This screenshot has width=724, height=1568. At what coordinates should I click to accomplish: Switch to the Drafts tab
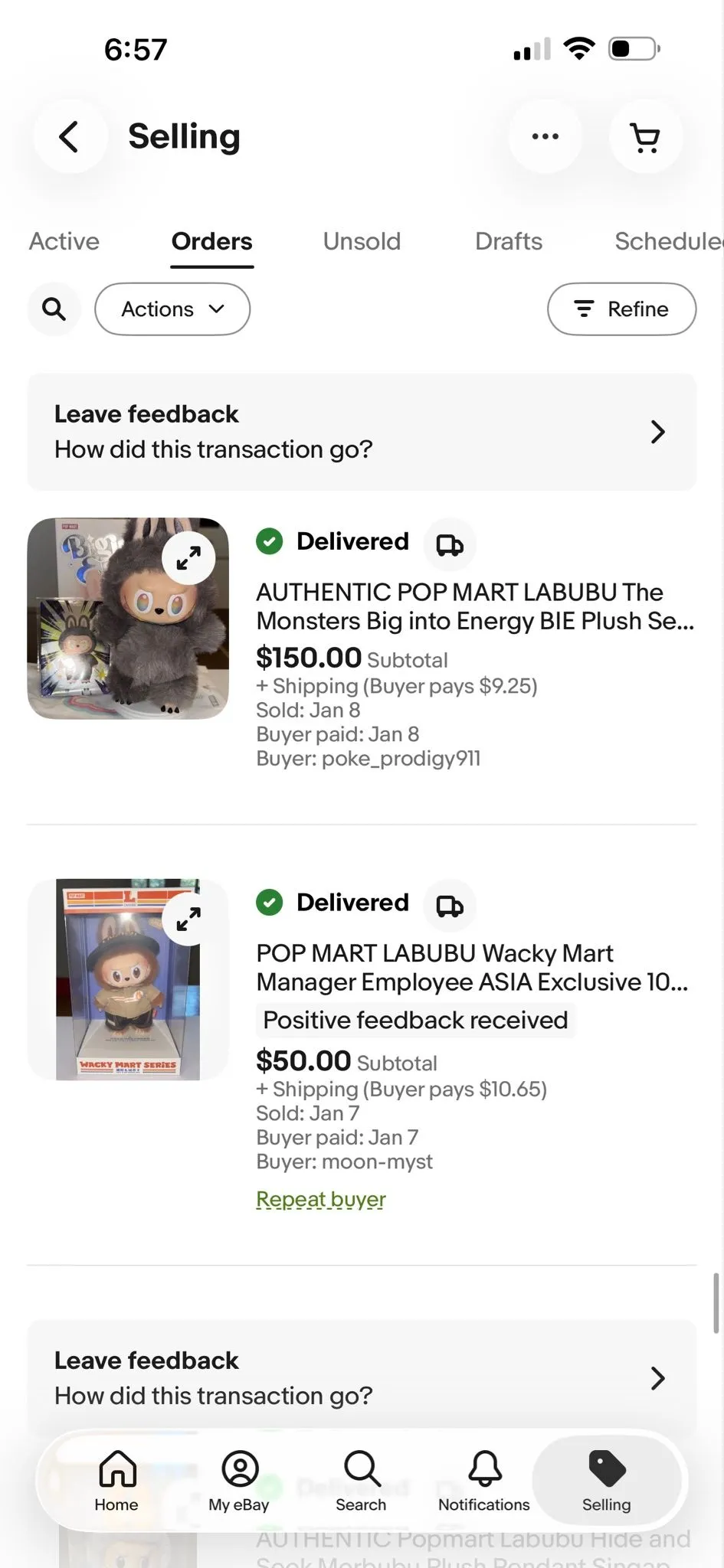509,241
